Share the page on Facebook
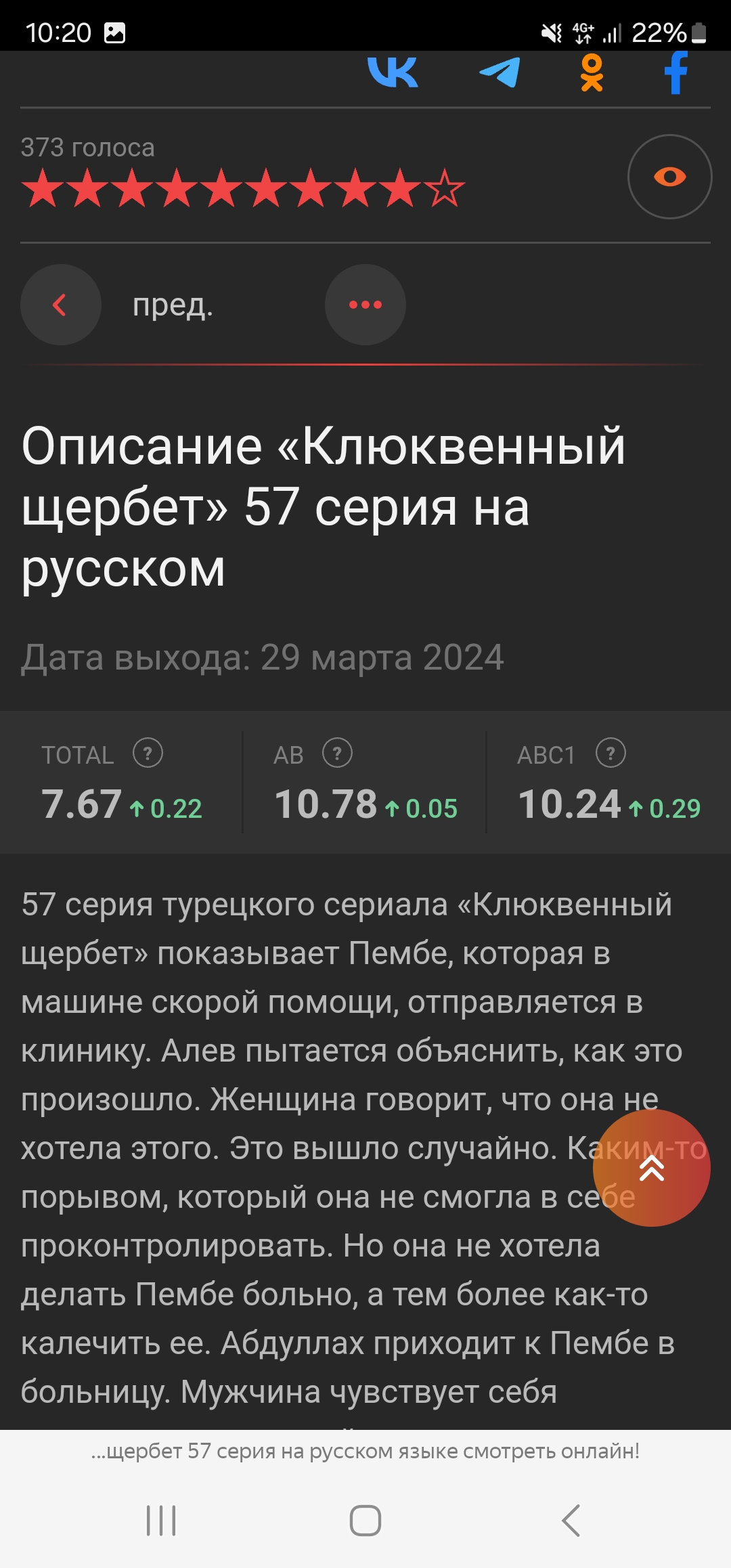 click(675, 72)
